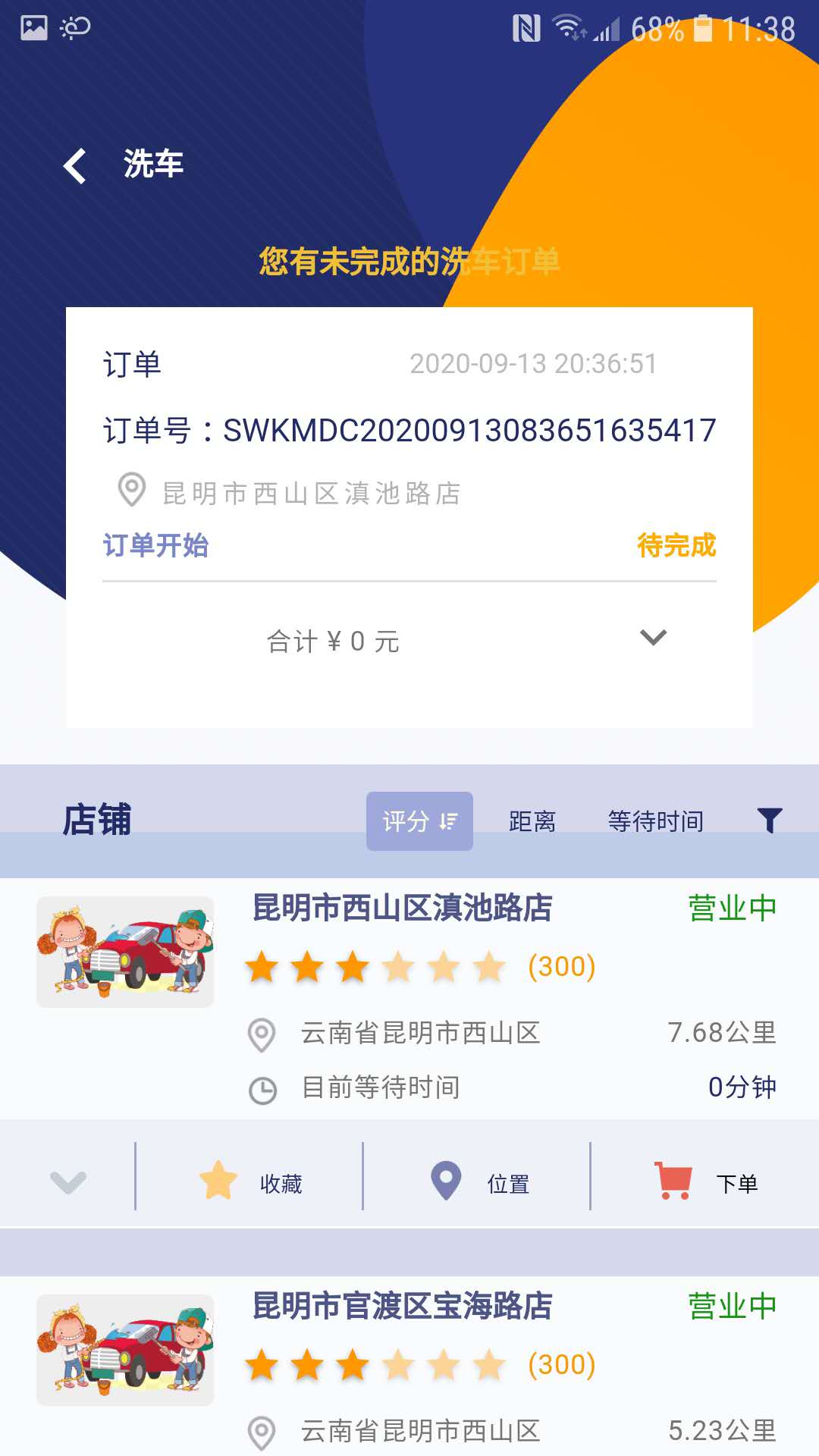Tap the back arrow to leave 洗车 page
The width and height of the screenshot is (819, 1456).
point(74,165)
